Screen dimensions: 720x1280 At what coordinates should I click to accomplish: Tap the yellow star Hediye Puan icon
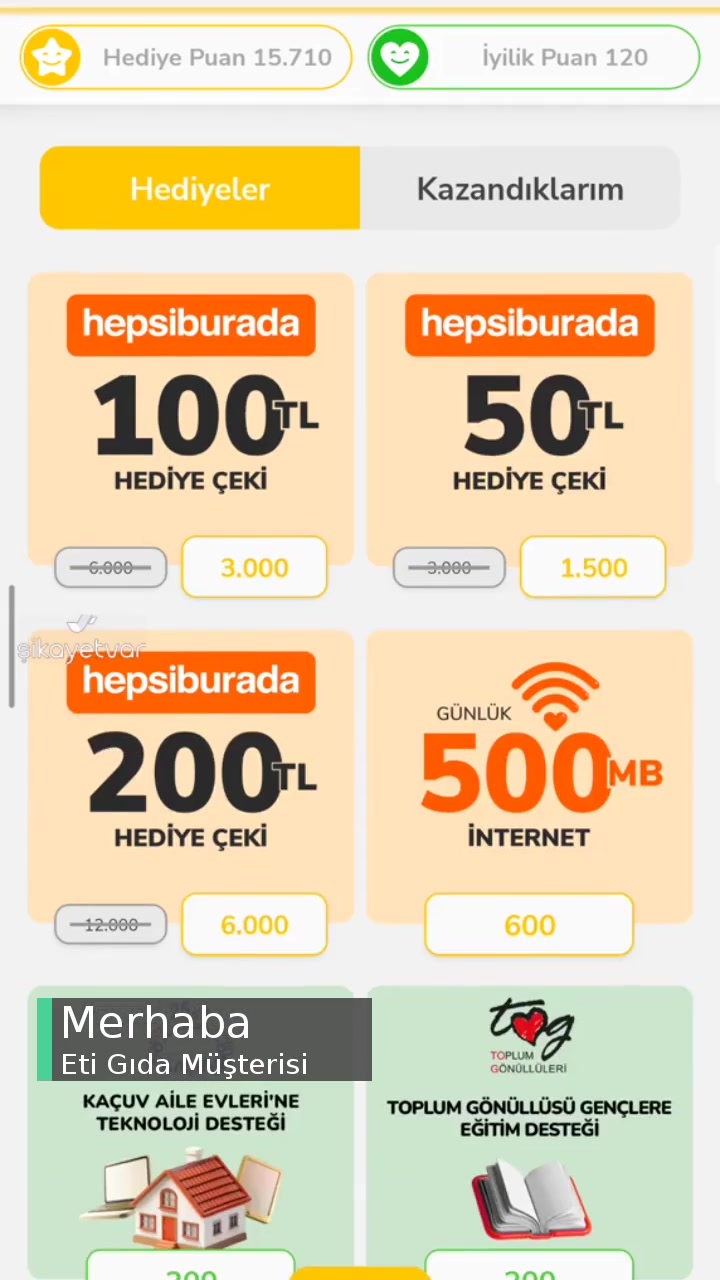pos(52,57)
